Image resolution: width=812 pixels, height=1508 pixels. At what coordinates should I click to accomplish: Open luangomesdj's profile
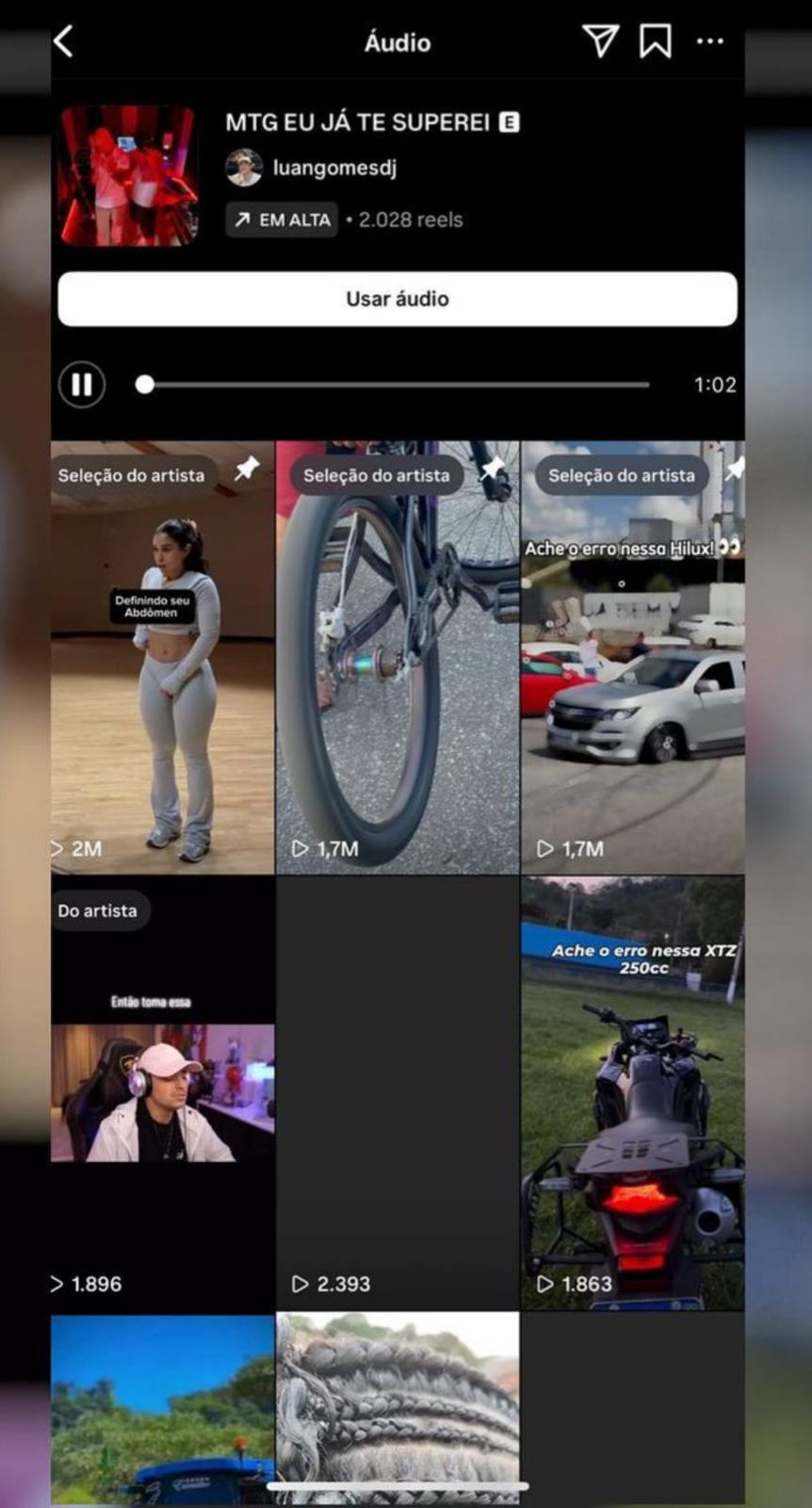tap(333, 168)
